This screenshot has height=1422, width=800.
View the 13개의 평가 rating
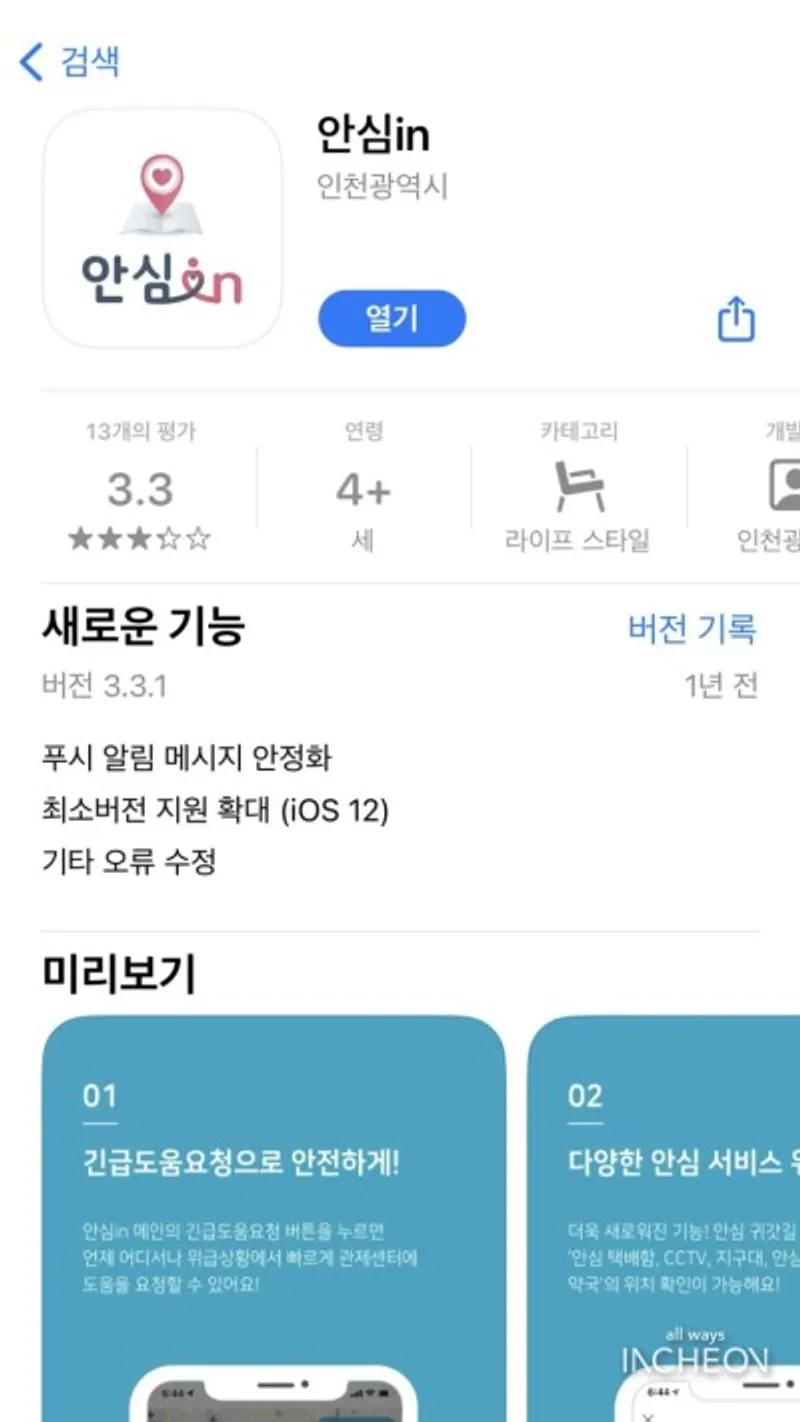(x=140, y=490)
